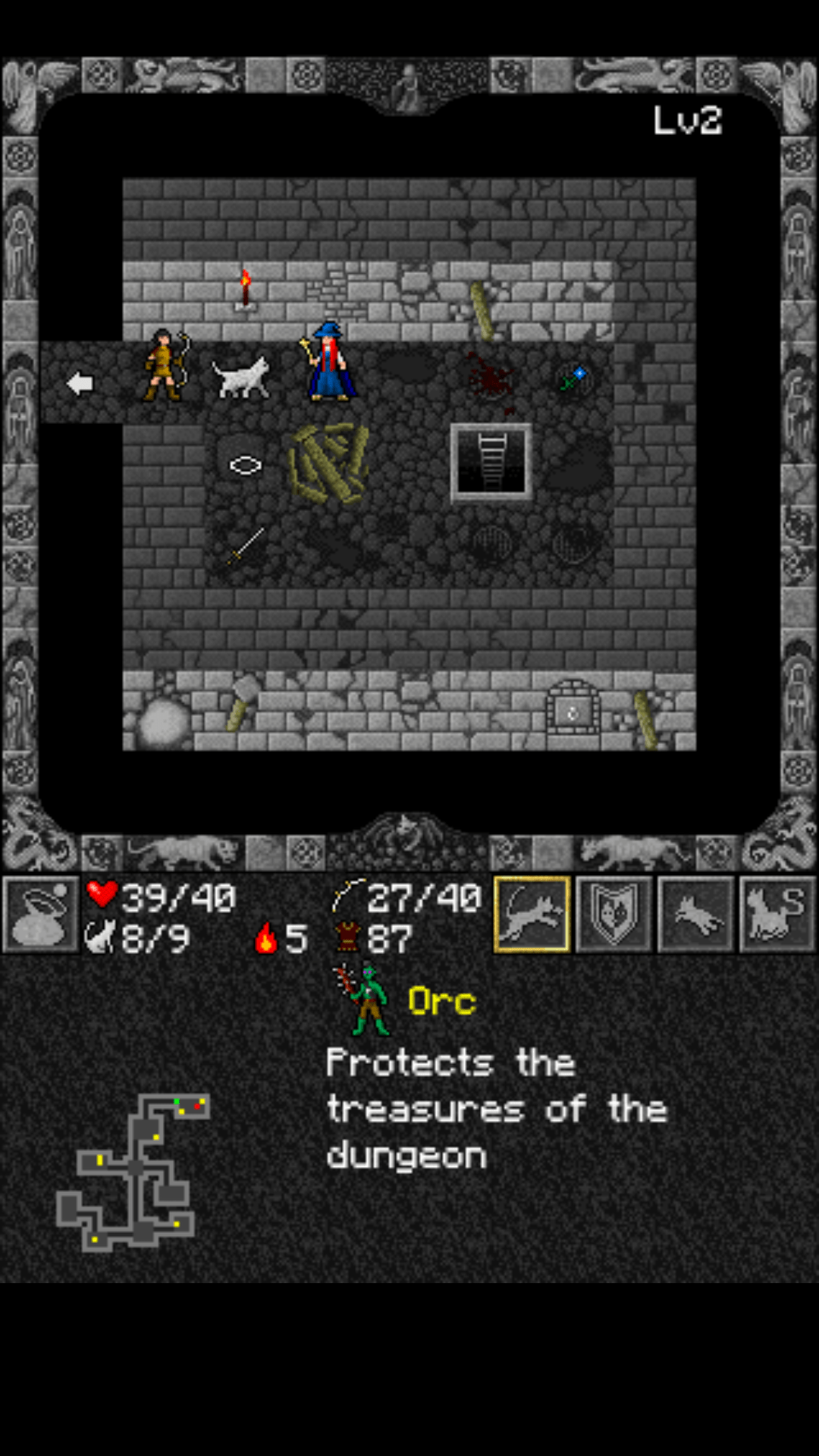Tap the left arrow exit tile

coord(80,384)
